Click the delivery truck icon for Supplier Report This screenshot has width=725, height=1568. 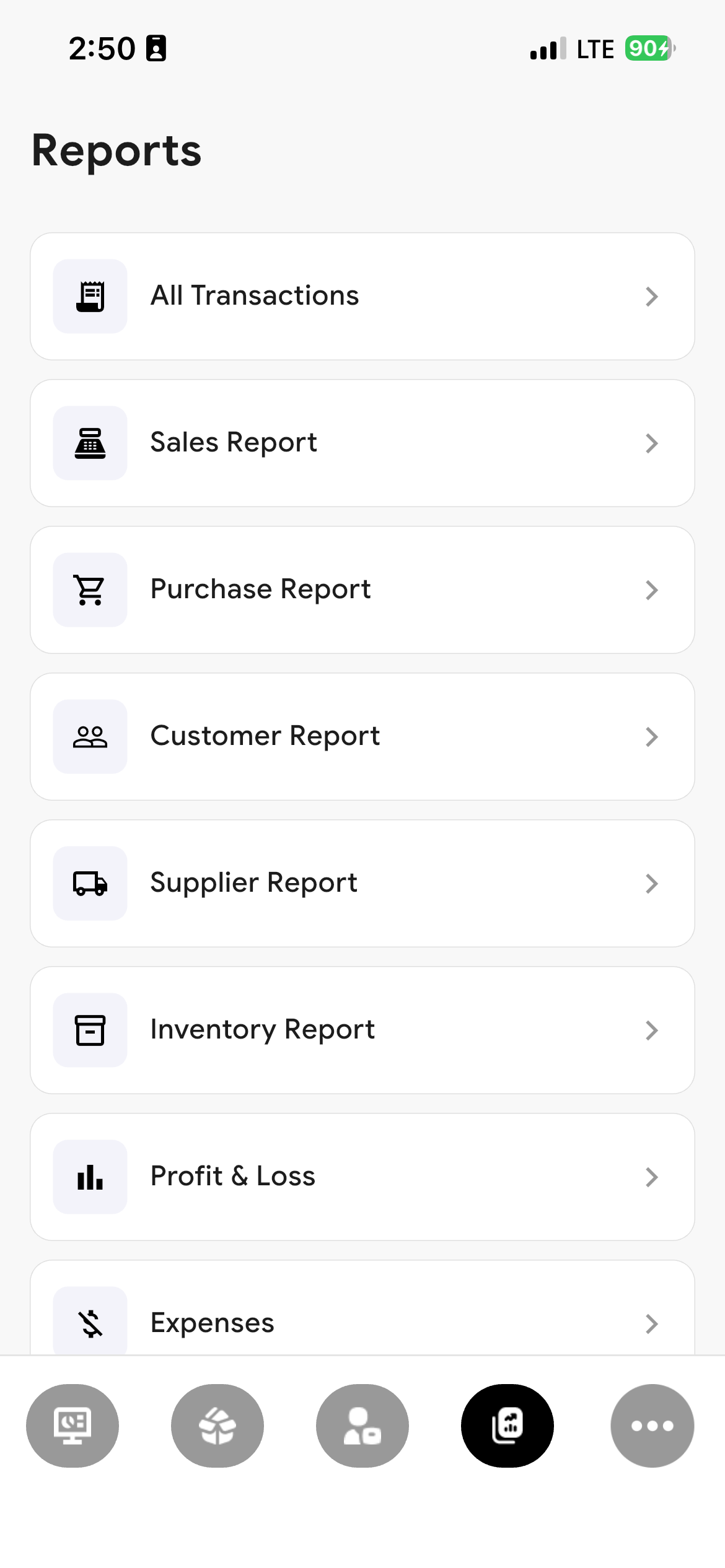pyautogui.click(x=90, y=883)
